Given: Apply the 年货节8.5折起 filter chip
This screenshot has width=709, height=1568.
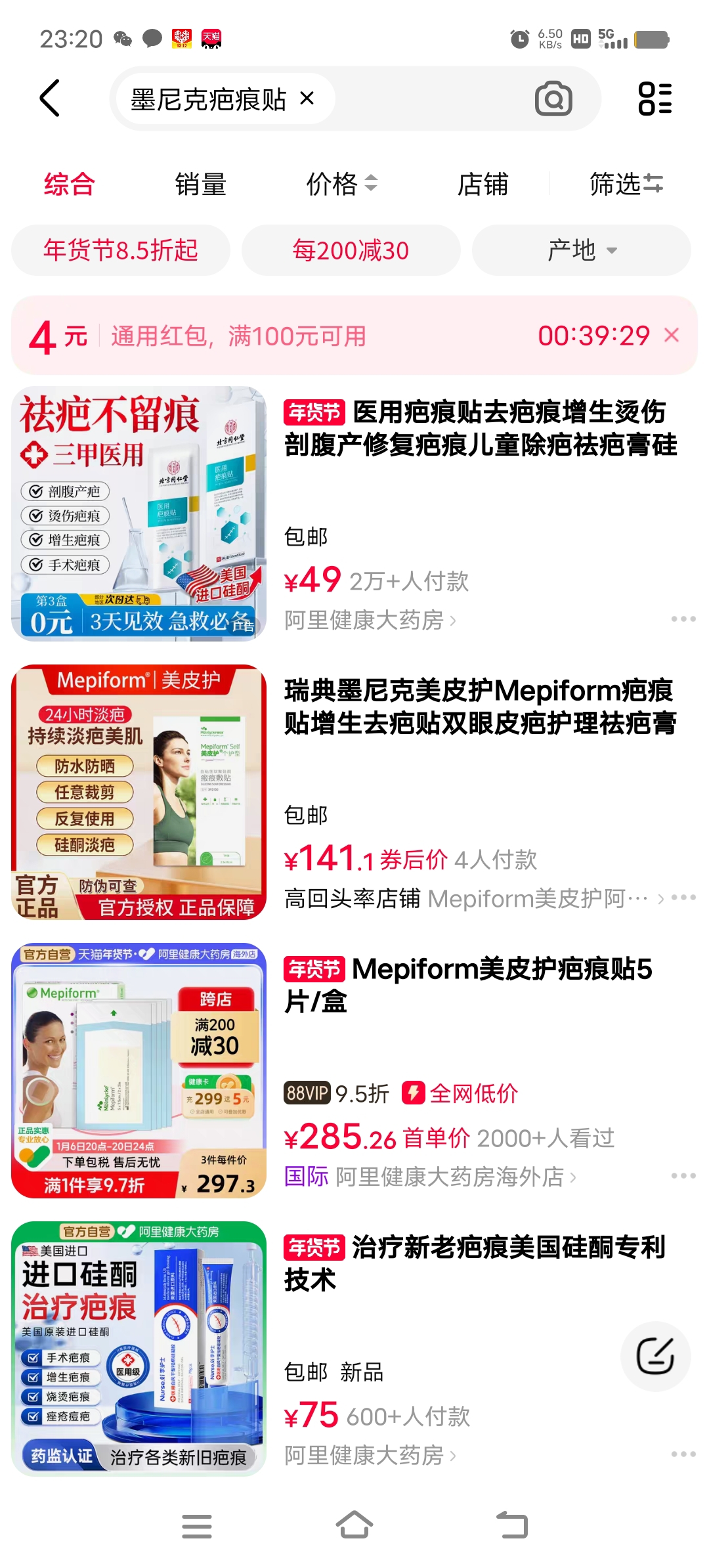Looking at the screenshot, I should point(121,250).
